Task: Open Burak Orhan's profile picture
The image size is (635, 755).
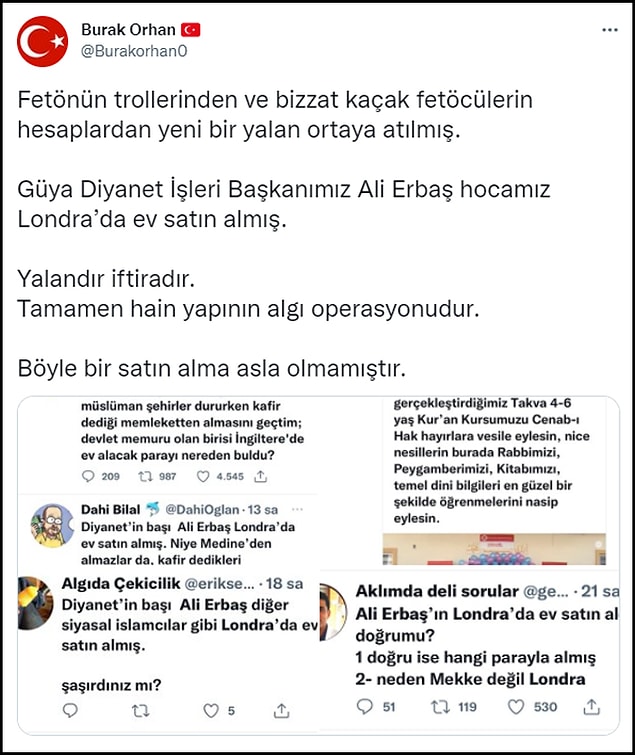Action: click(x=43, y=40)
